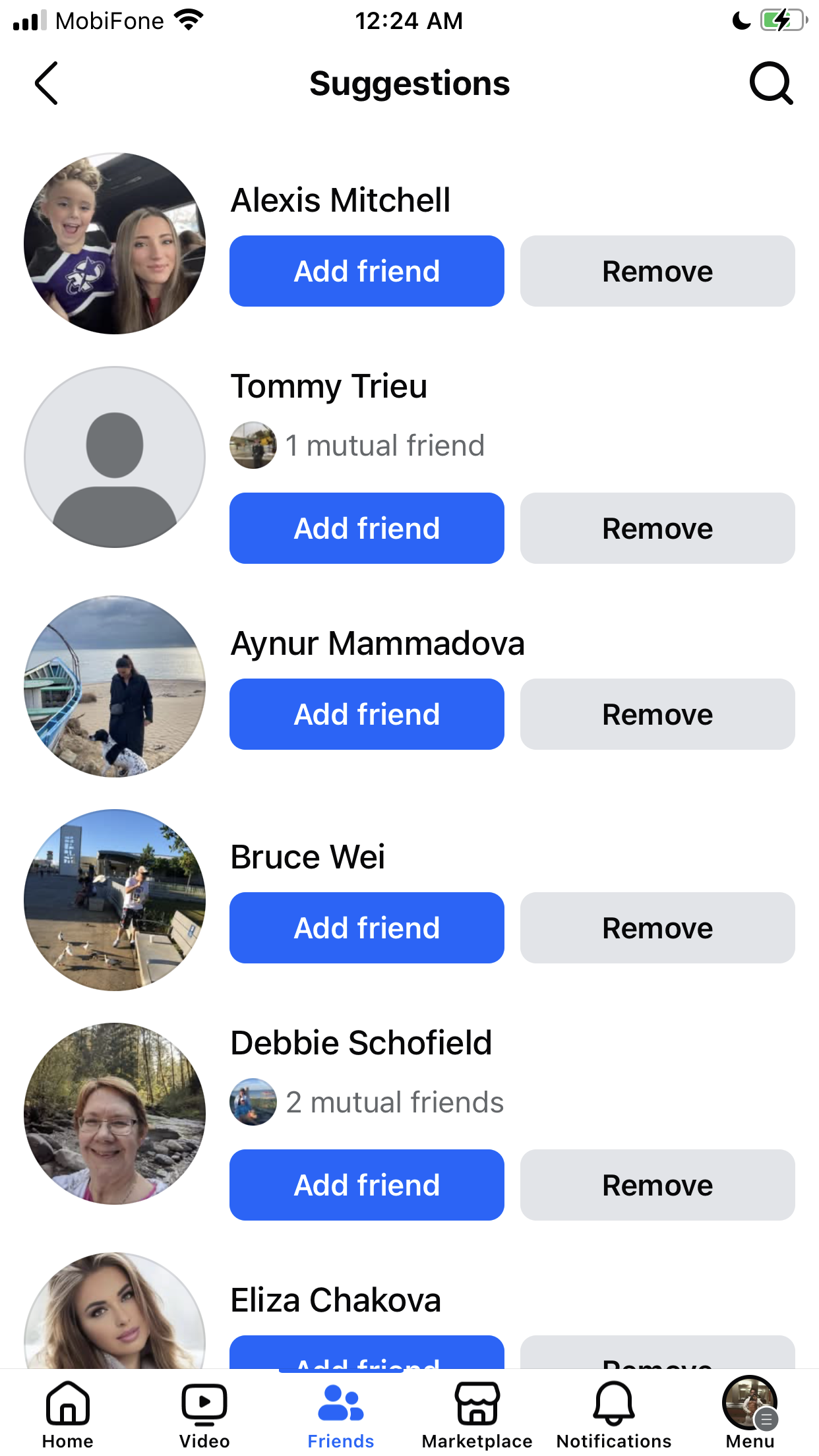
Task: Remove Tommy Trieu suggestion
Action: pyautogui.click(x=657, y=528)
